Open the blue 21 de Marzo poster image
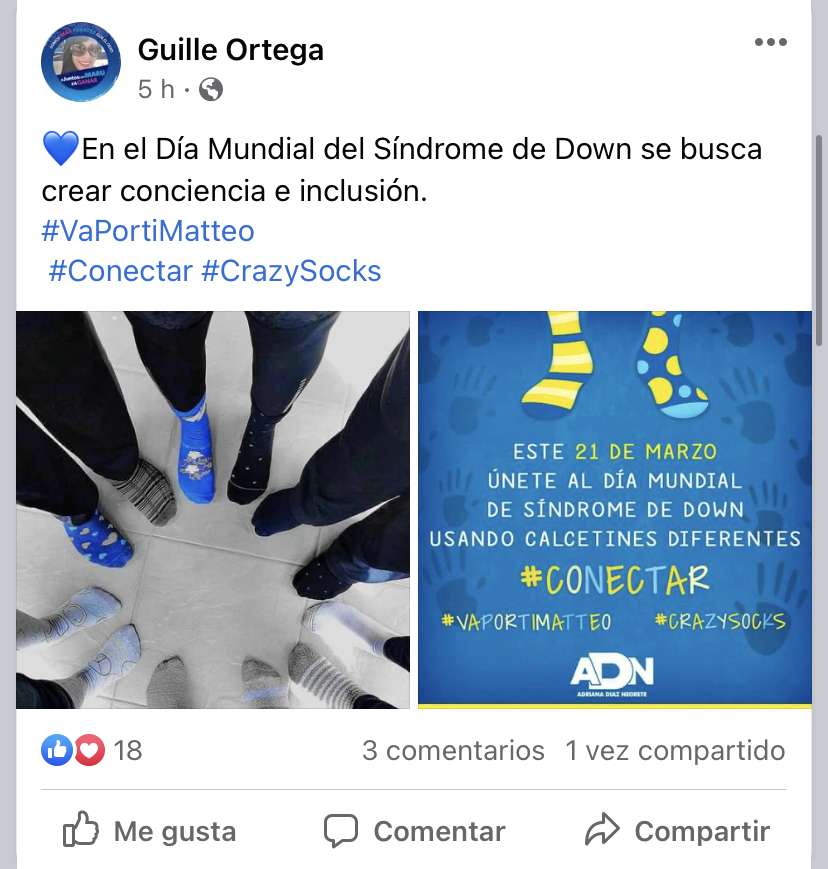Viewport: 828px width, 869px height. coord(614,509)
